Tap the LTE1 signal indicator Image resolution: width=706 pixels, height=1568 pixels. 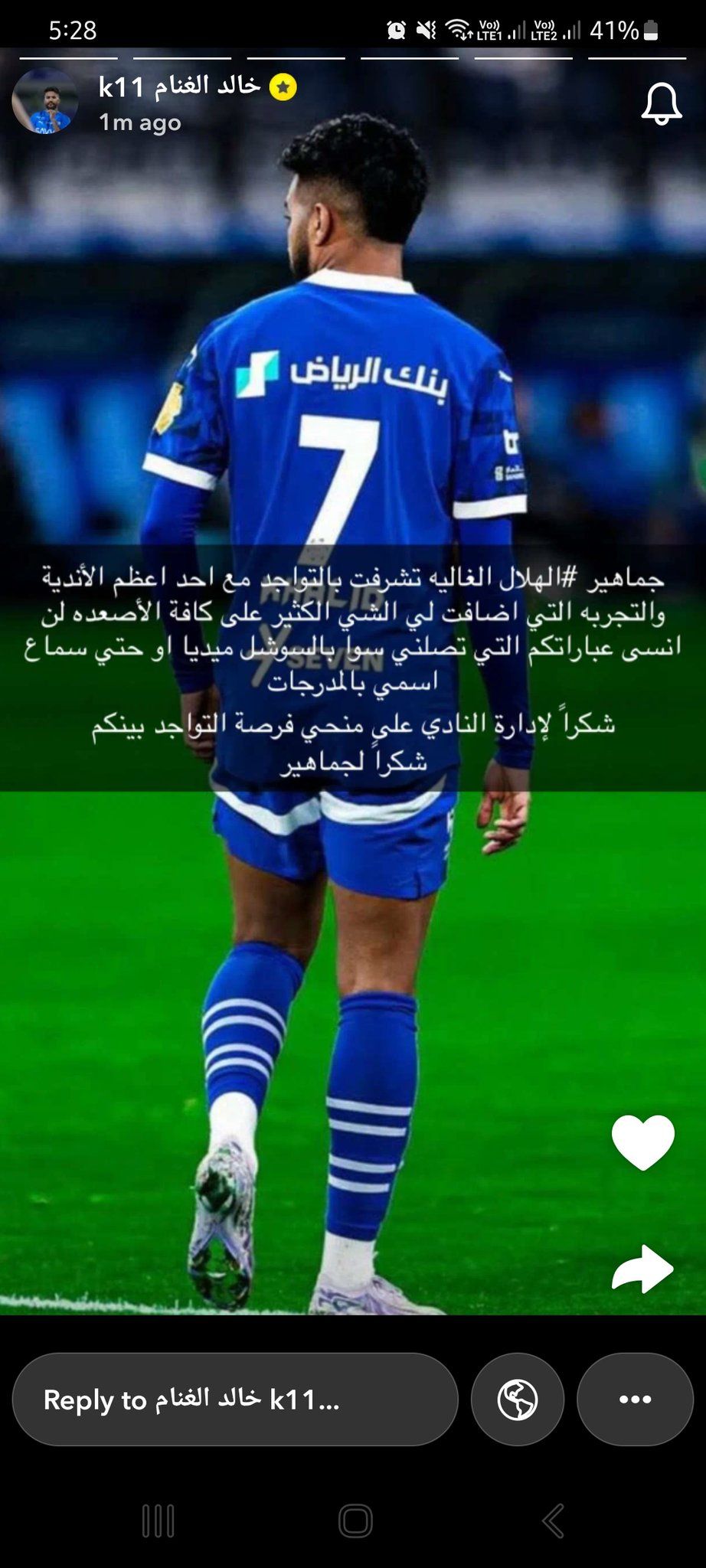[501, 29]
